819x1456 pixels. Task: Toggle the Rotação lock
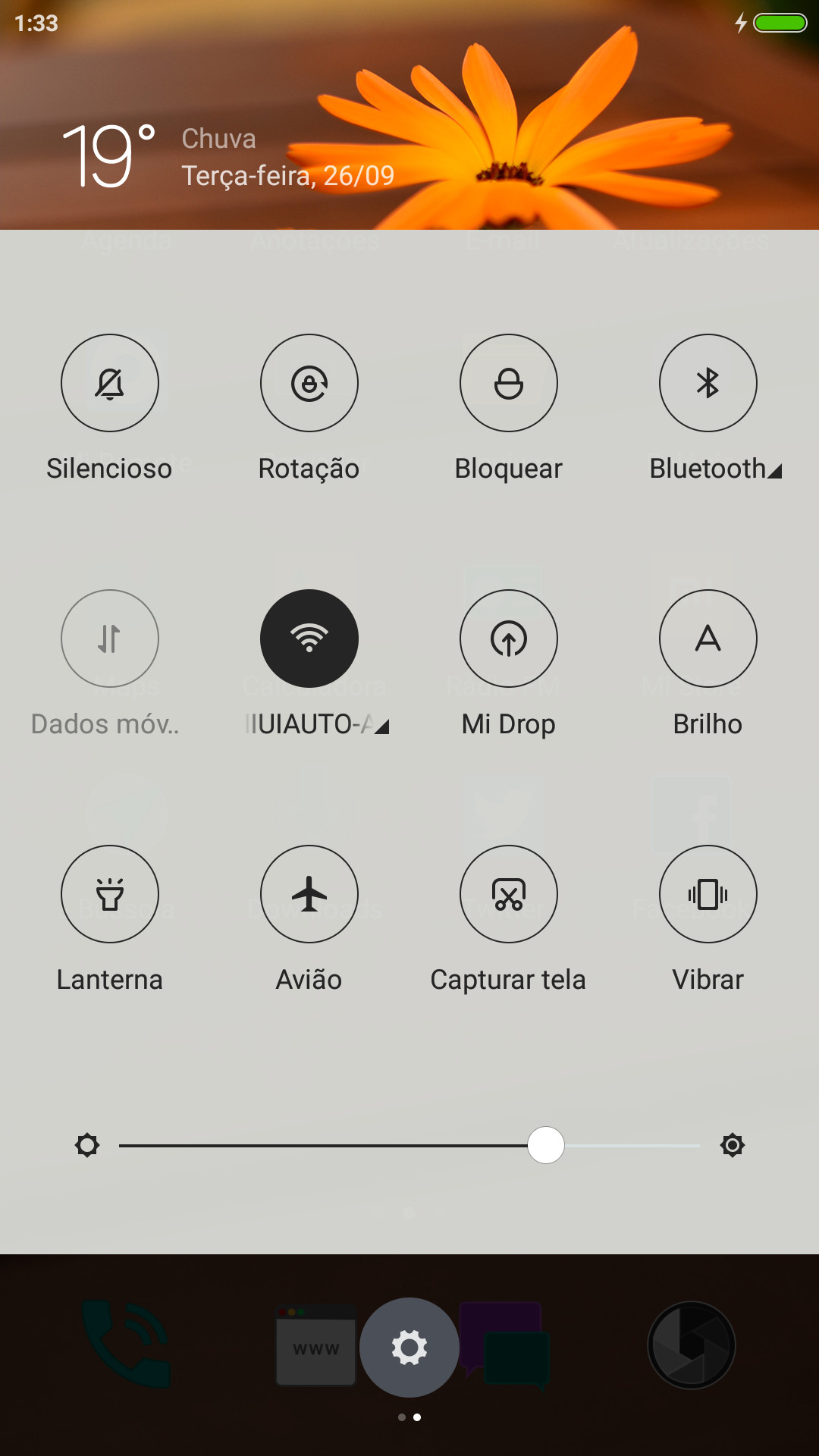tap(309, 383)
